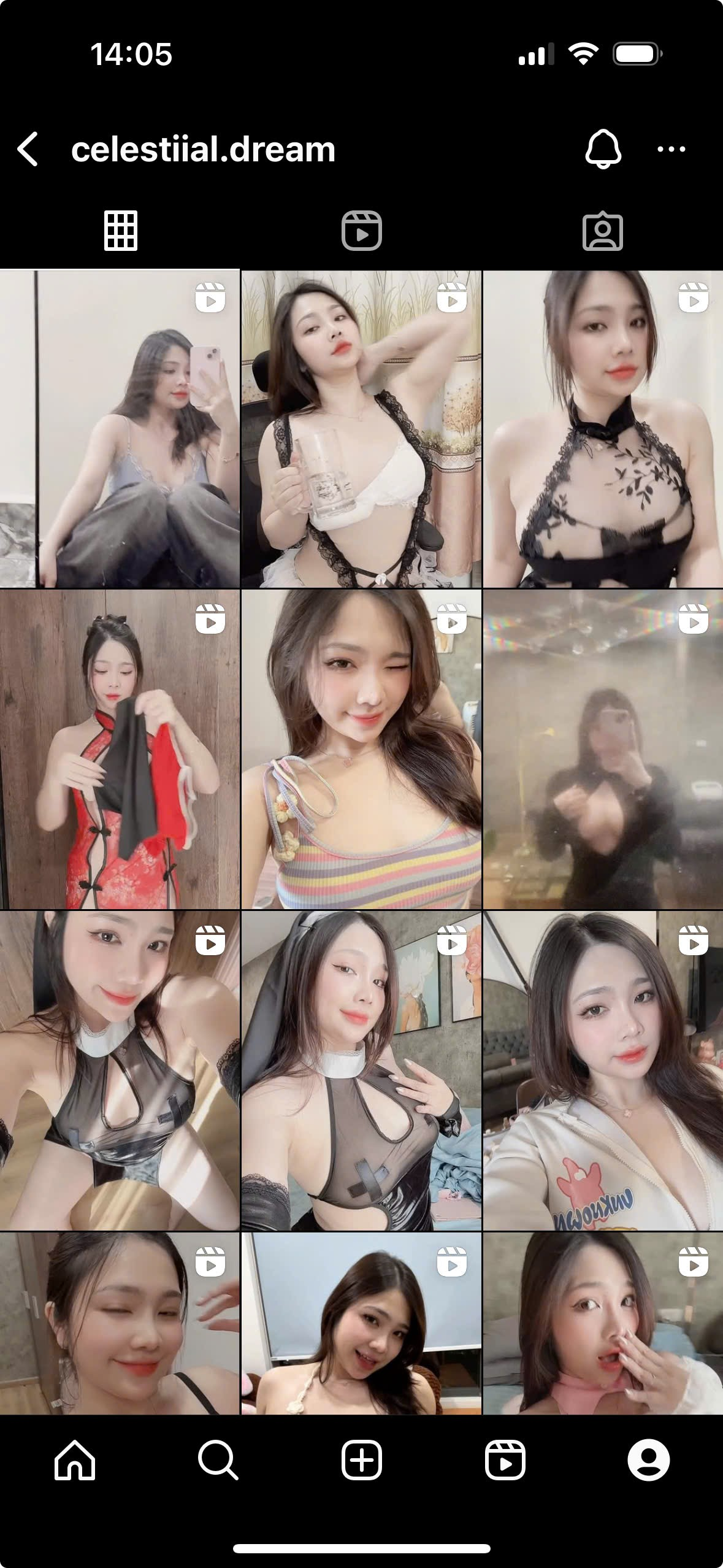Open the Search and Explore tab
Screen dimensions: 723x1568
218,1460
